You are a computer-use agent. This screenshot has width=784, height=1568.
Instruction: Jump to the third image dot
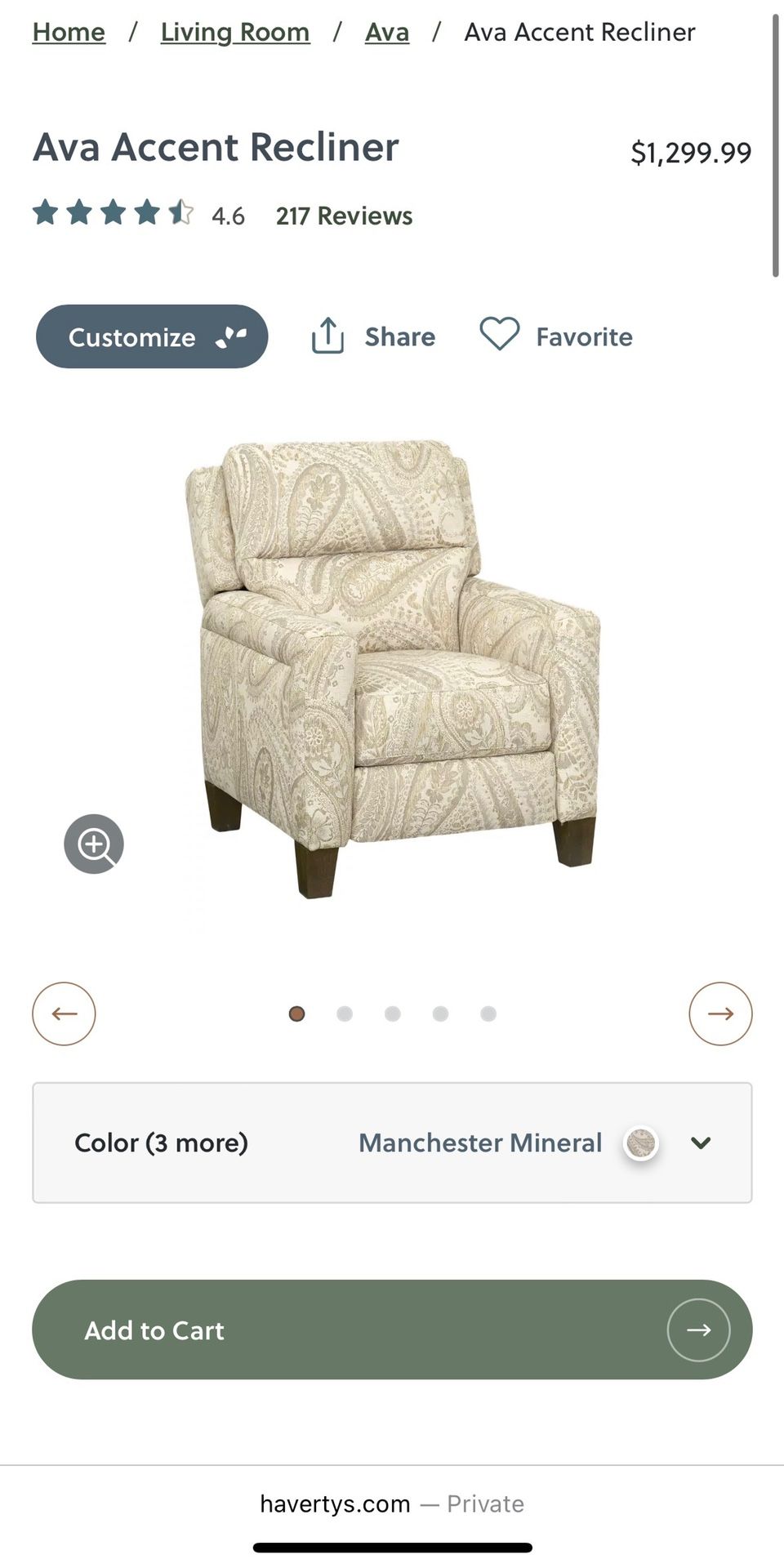click(393, 1013)
